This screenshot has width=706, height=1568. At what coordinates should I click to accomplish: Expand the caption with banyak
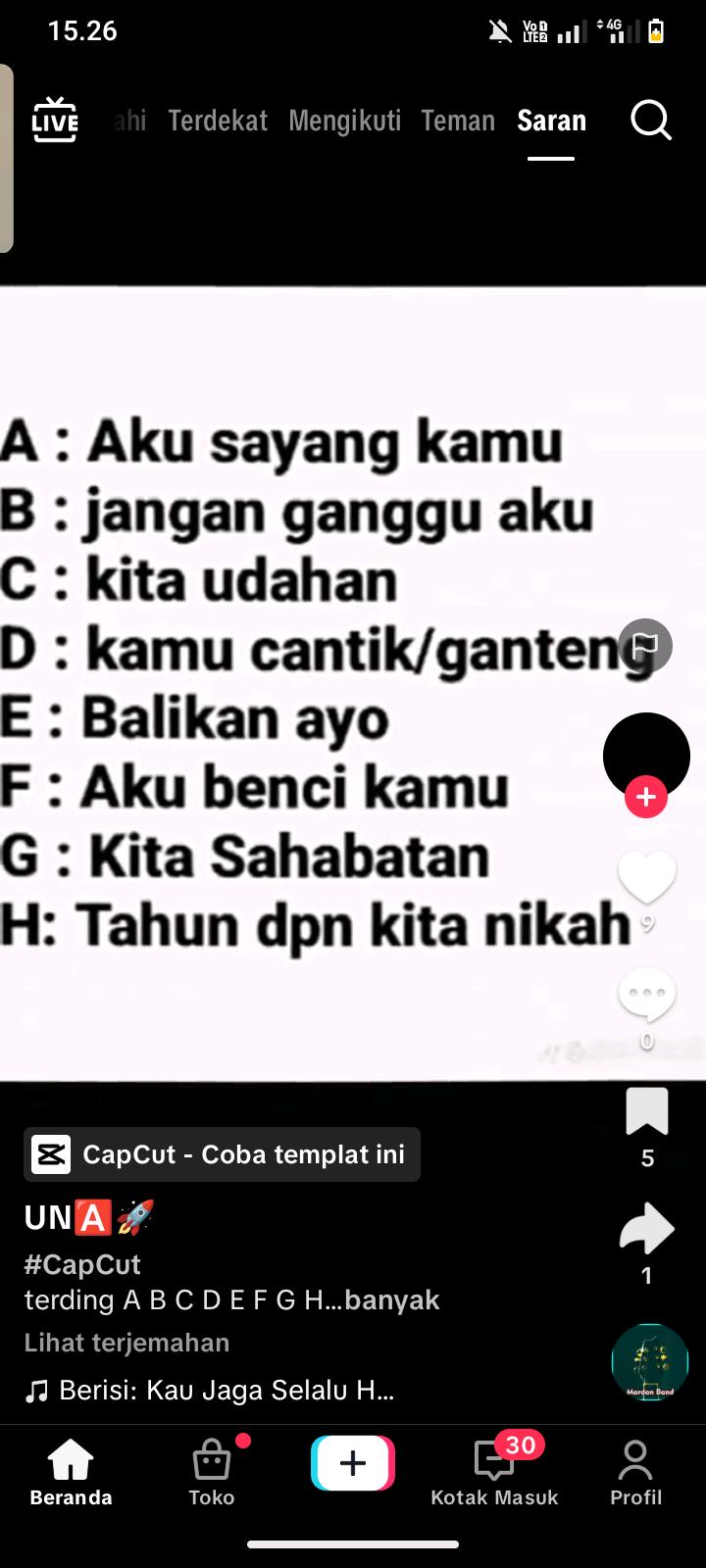[x=392, y=1299]
